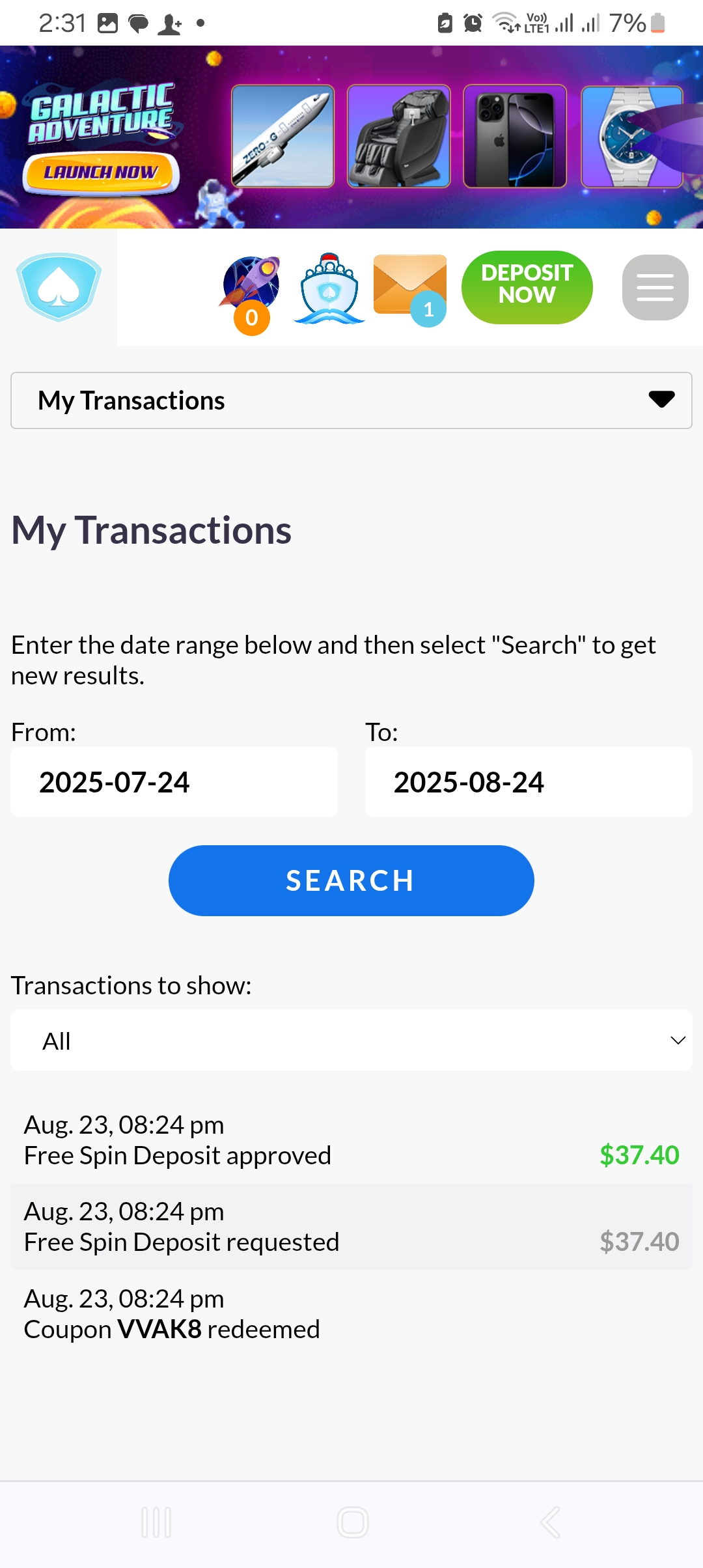This screenshot has width=703, height=1568.
Task: Tap the Deposit Now button
Action: [527, 287]
